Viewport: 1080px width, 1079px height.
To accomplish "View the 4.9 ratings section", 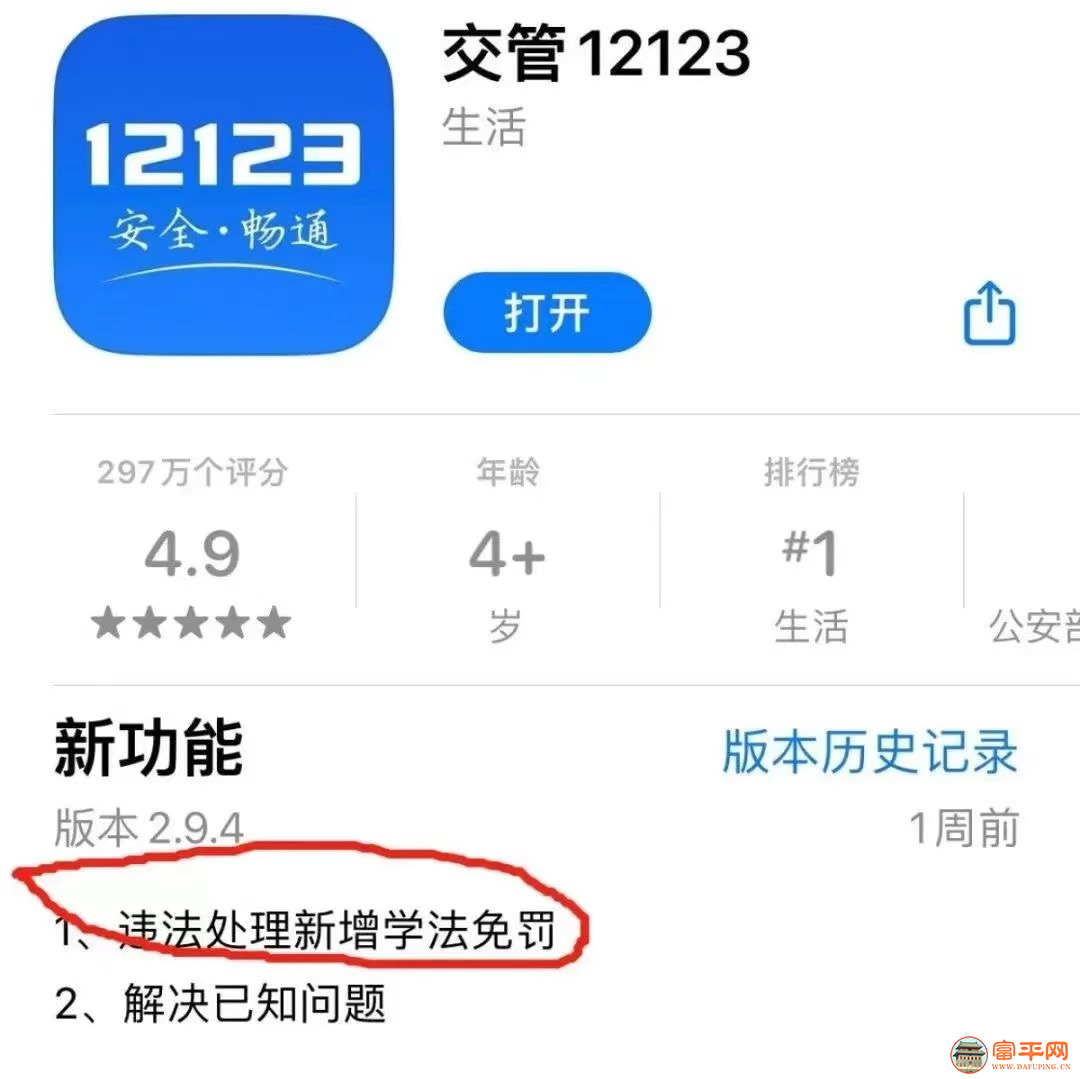I will point(191,553).
